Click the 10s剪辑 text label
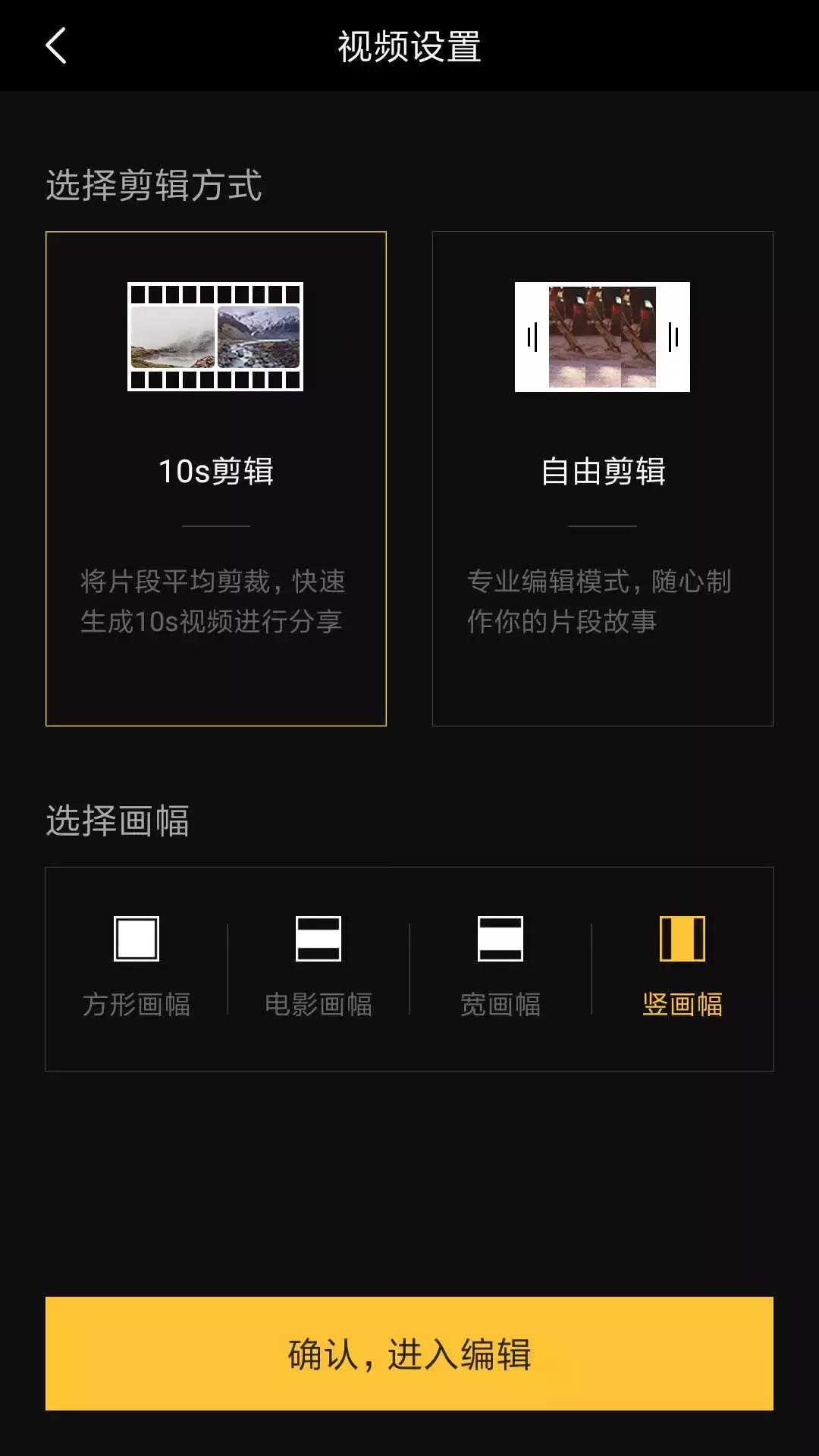The image size is (819, 1456). 215,470
